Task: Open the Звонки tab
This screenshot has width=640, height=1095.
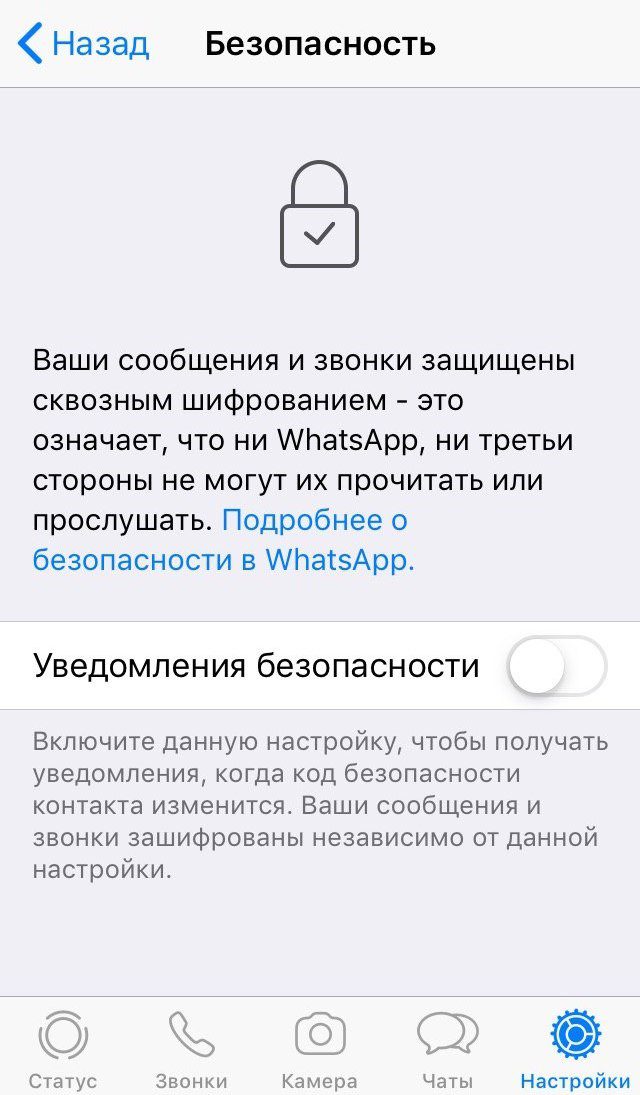Action: click(191, 1048)
